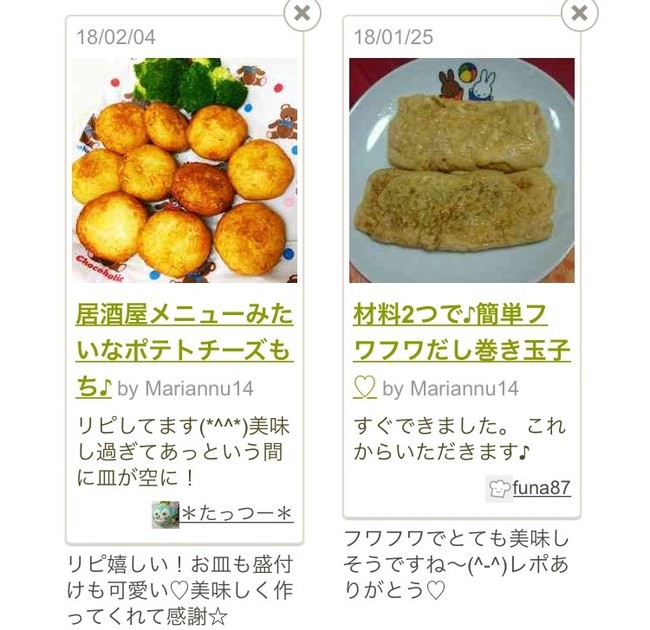650x630 pixels.
Task: View user profile funa87
Action: coord(541,488)
